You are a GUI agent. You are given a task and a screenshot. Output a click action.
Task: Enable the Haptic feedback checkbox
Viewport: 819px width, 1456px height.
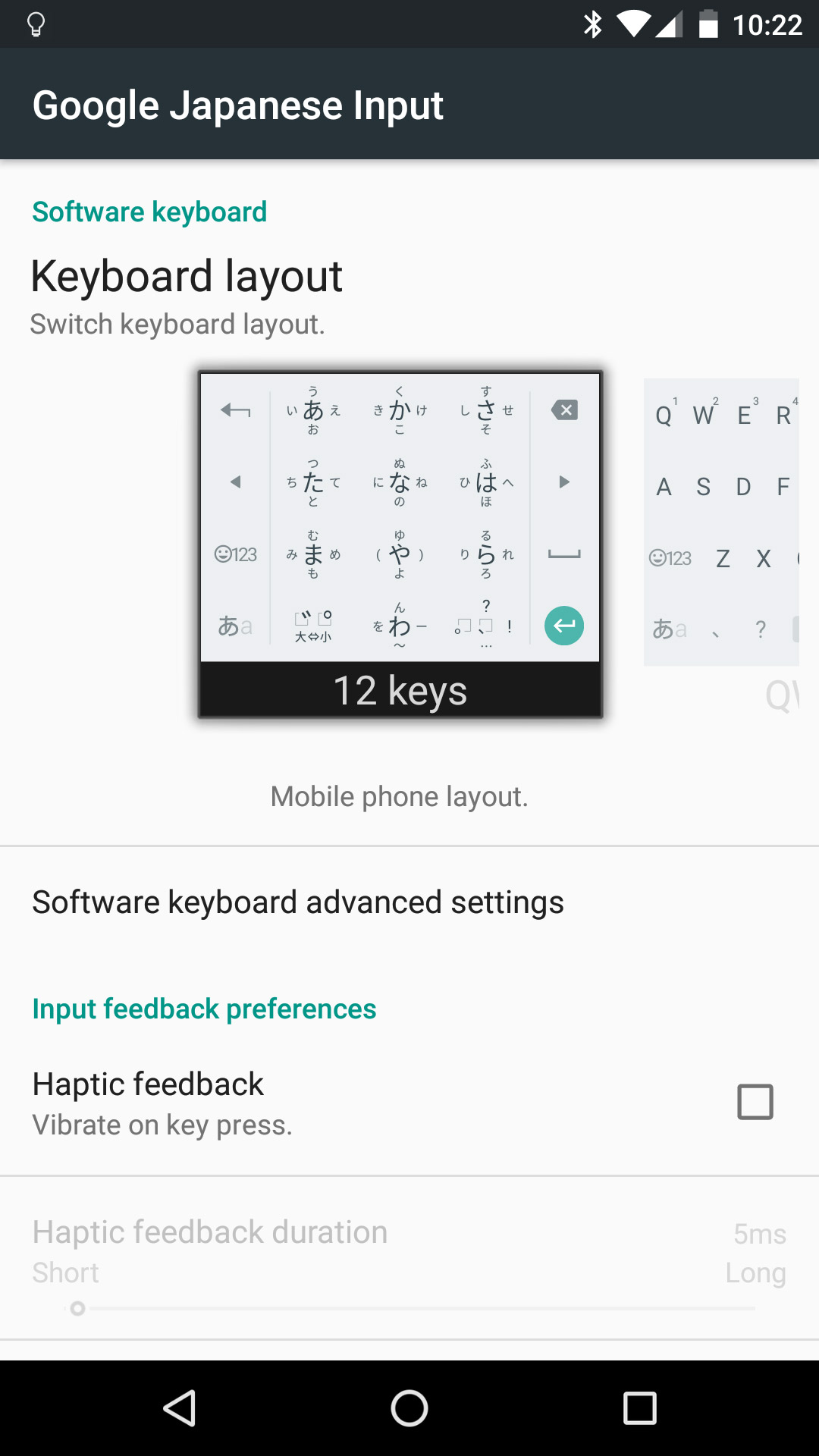coord(755,1102)
